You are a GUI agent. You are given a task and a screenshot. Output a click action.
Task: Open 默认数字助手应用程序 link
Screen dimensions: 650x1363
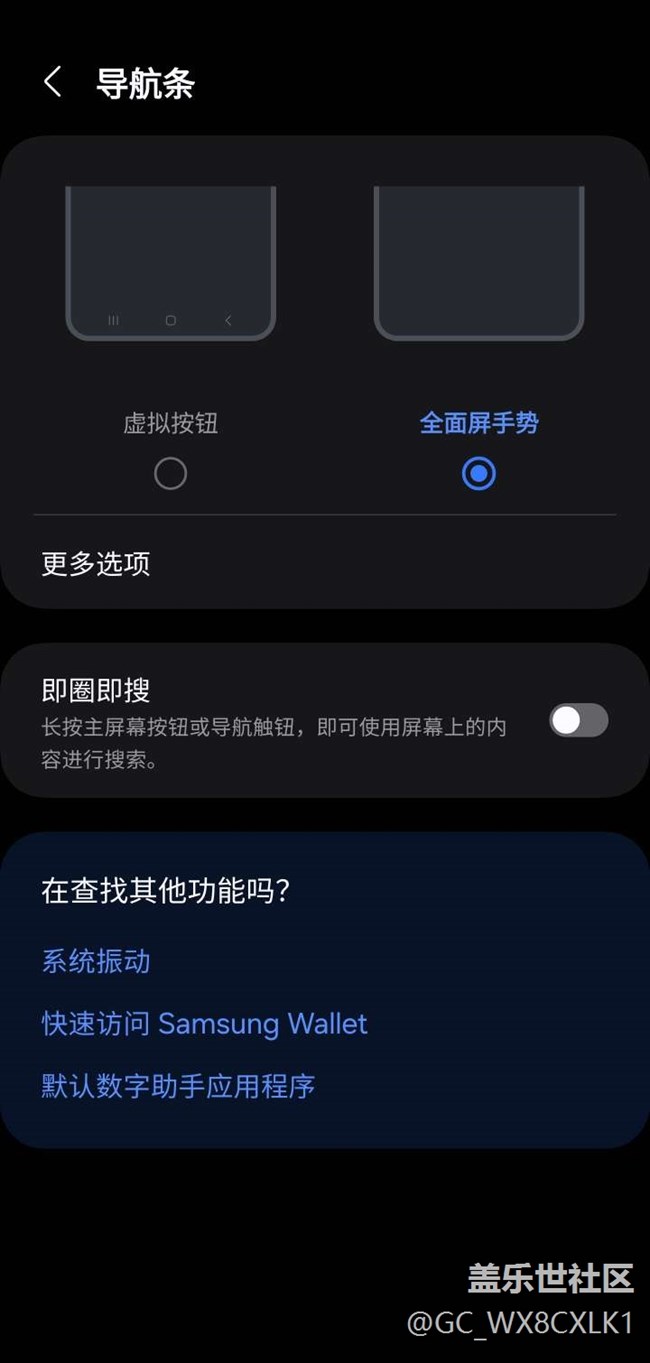coord(178,1085)
